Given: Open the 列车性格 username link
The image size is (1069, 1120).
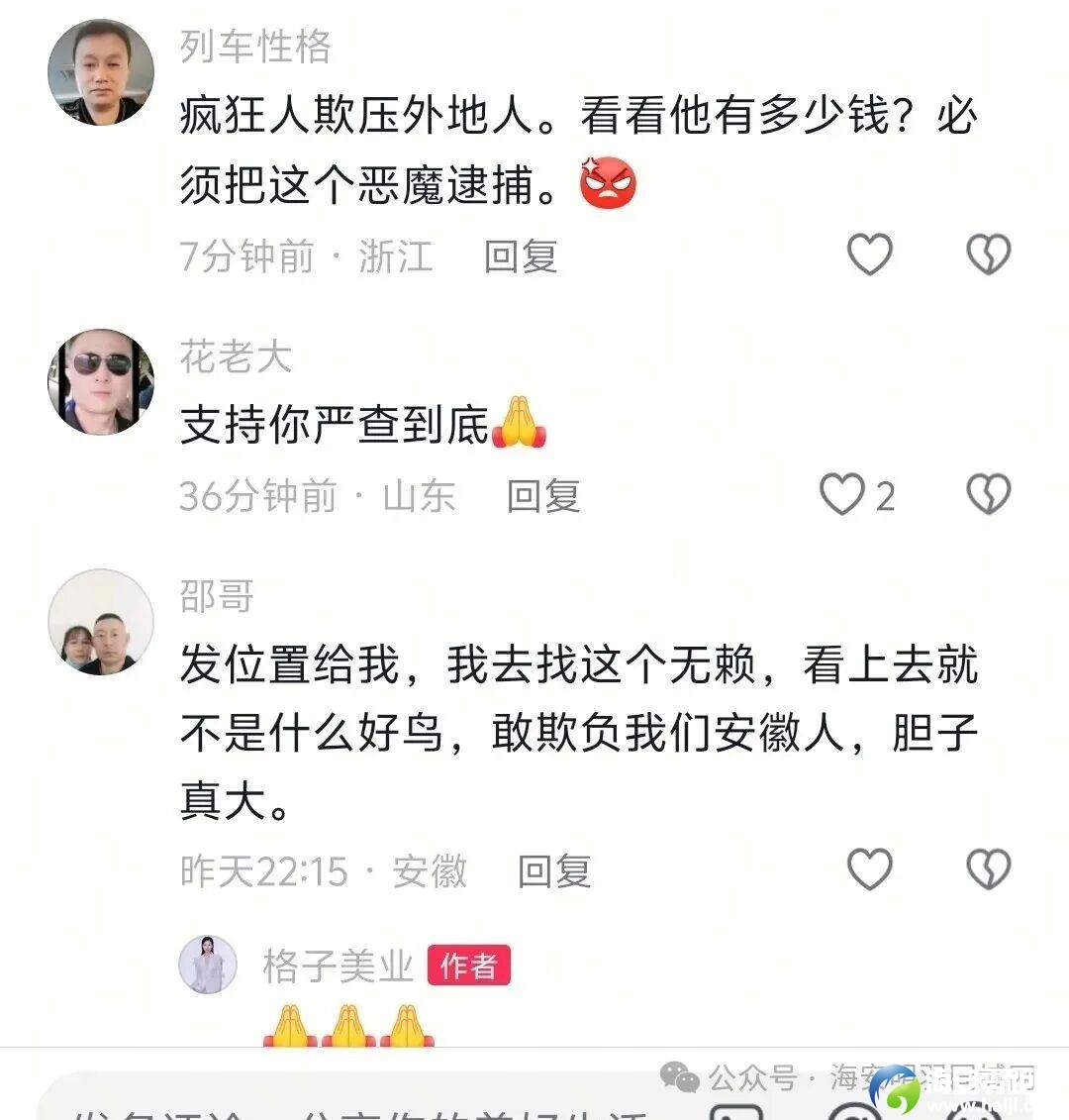Looking at the screenshot, I should [x=255, y=47].
